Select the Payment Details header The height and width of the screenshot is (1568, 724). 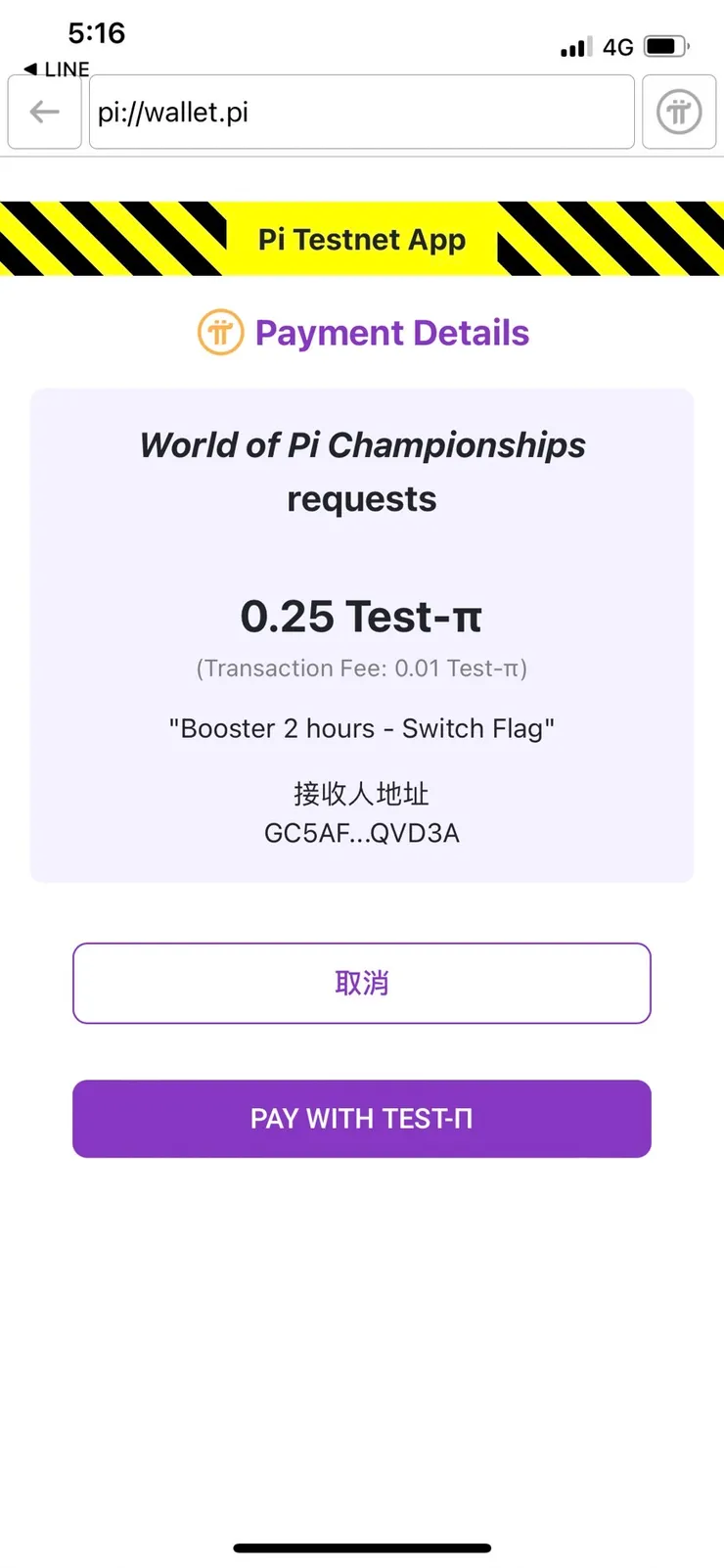tap(391, 333)
